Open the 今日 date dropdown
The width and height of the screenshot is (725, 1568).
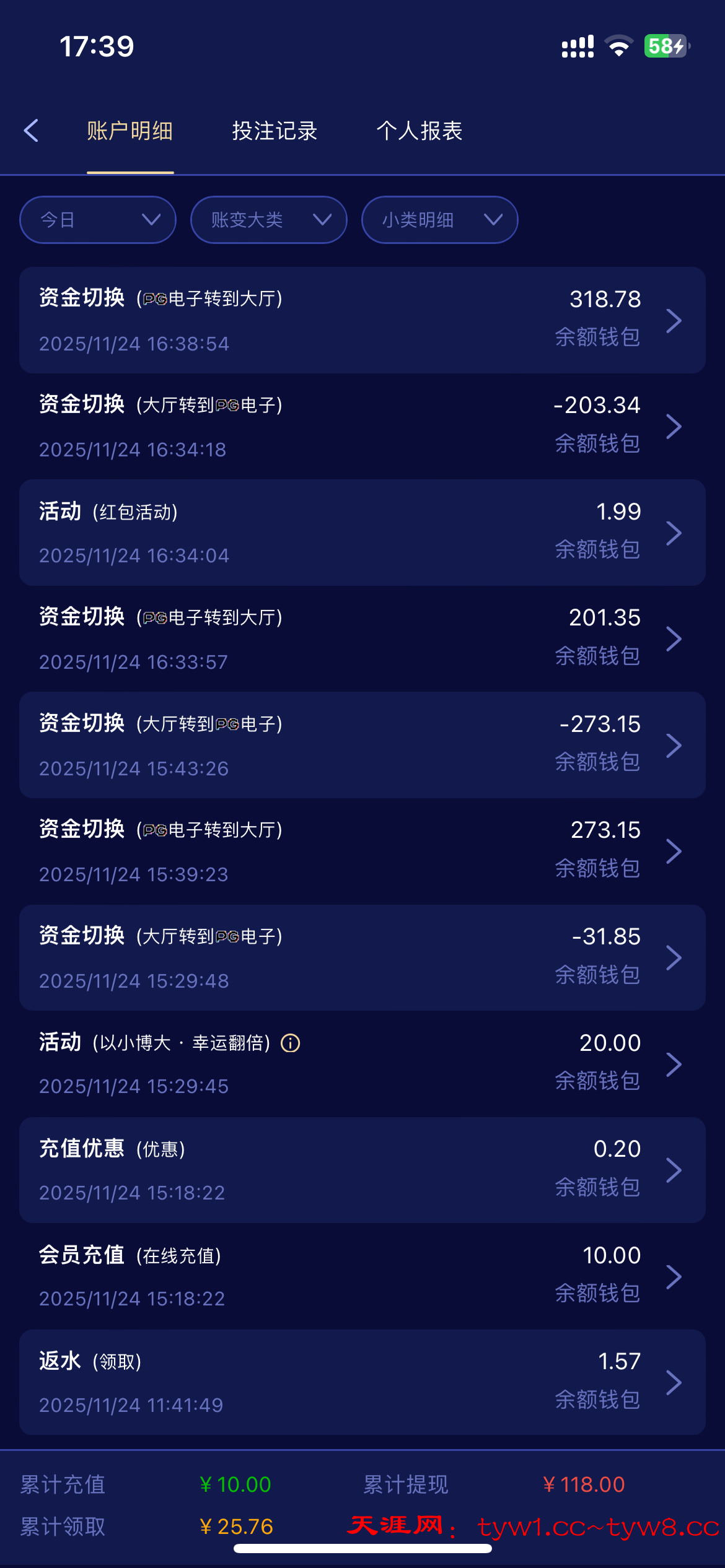[x=98, y=220]
